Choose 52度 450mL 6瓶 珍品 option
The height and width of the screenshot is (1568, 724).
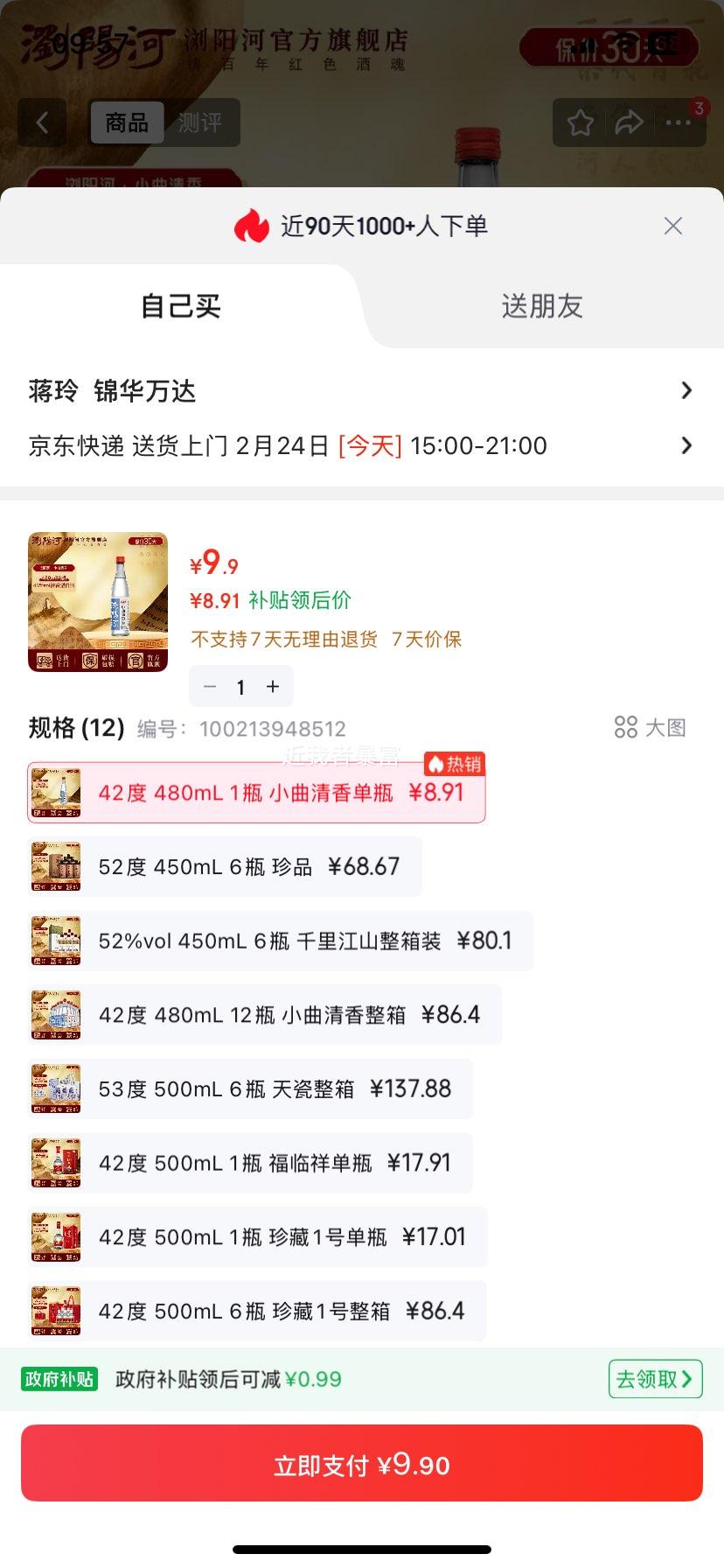point(225,867)
